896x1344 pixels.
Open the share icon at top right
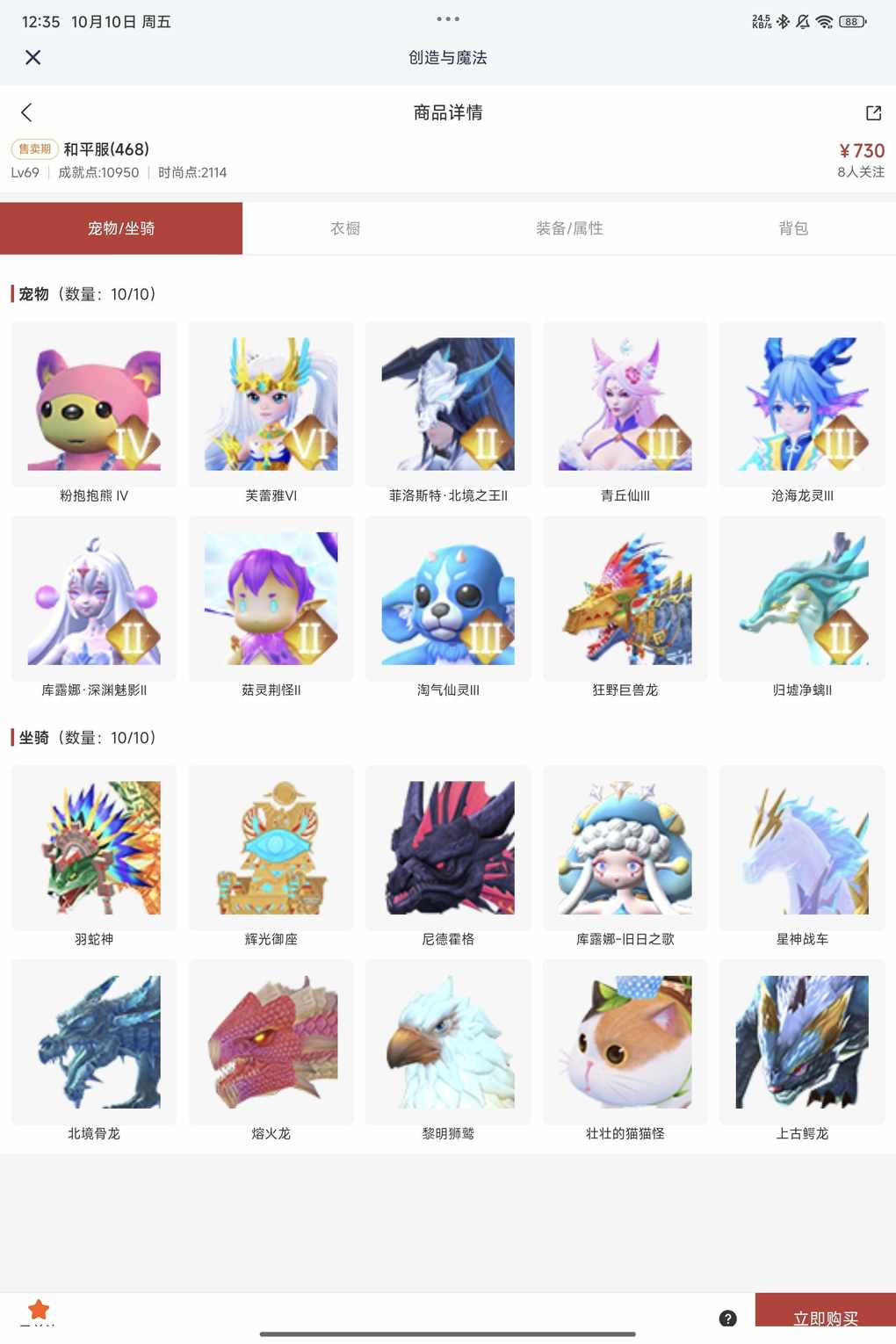click(x=873, y=112)
